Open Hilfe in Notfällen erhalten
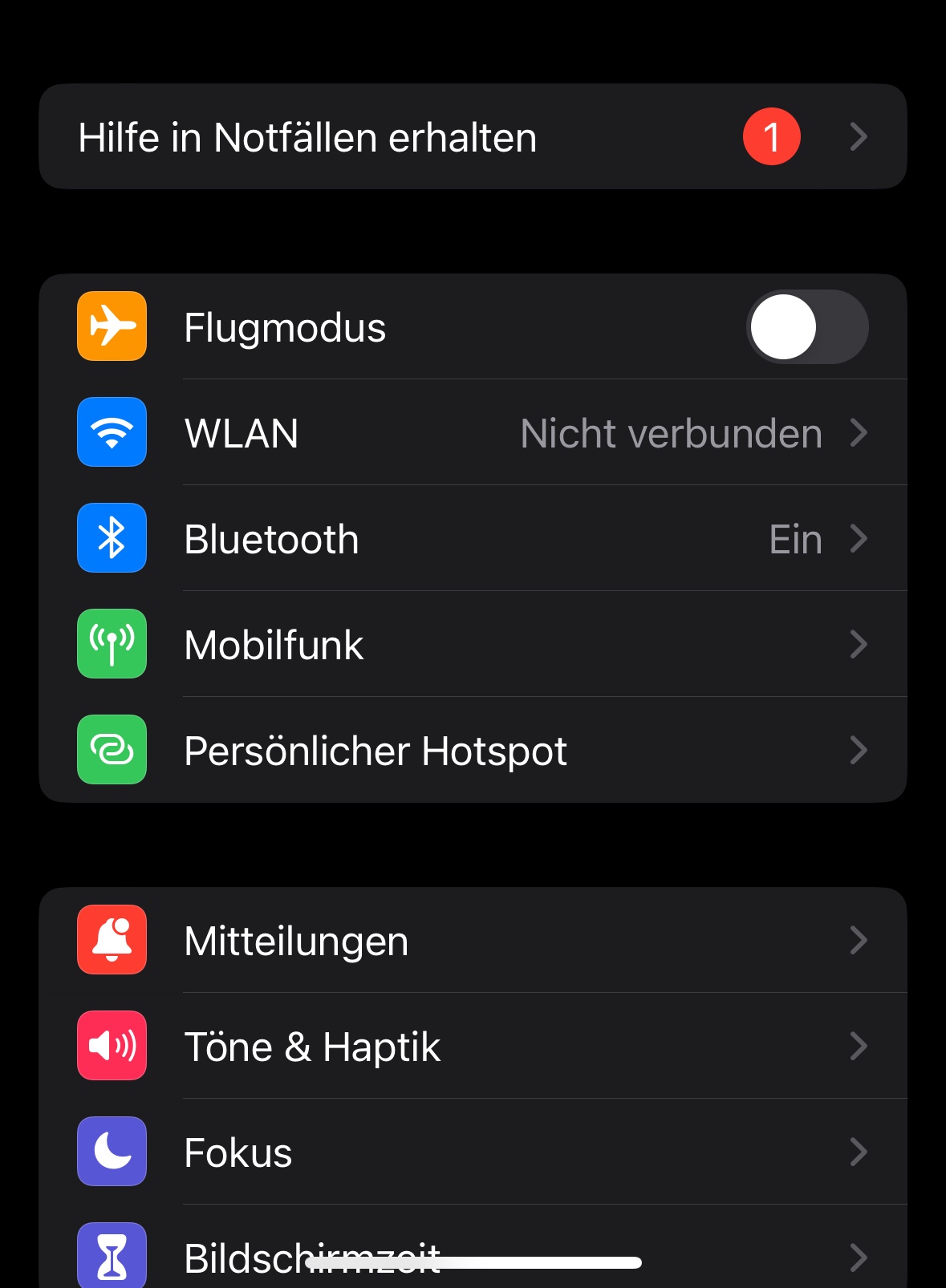 pos(472,137)
